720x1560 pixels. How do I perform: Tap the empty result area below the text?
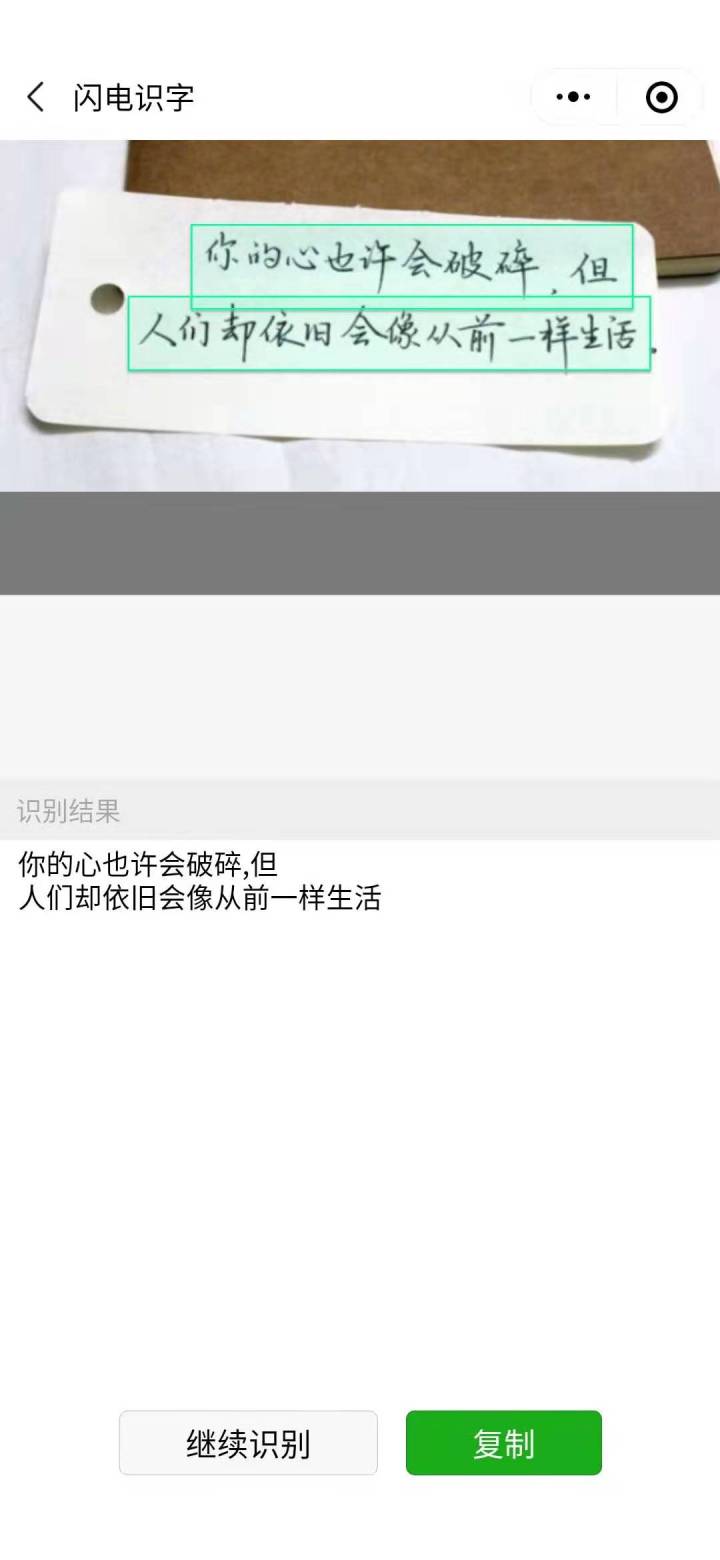360,1100
